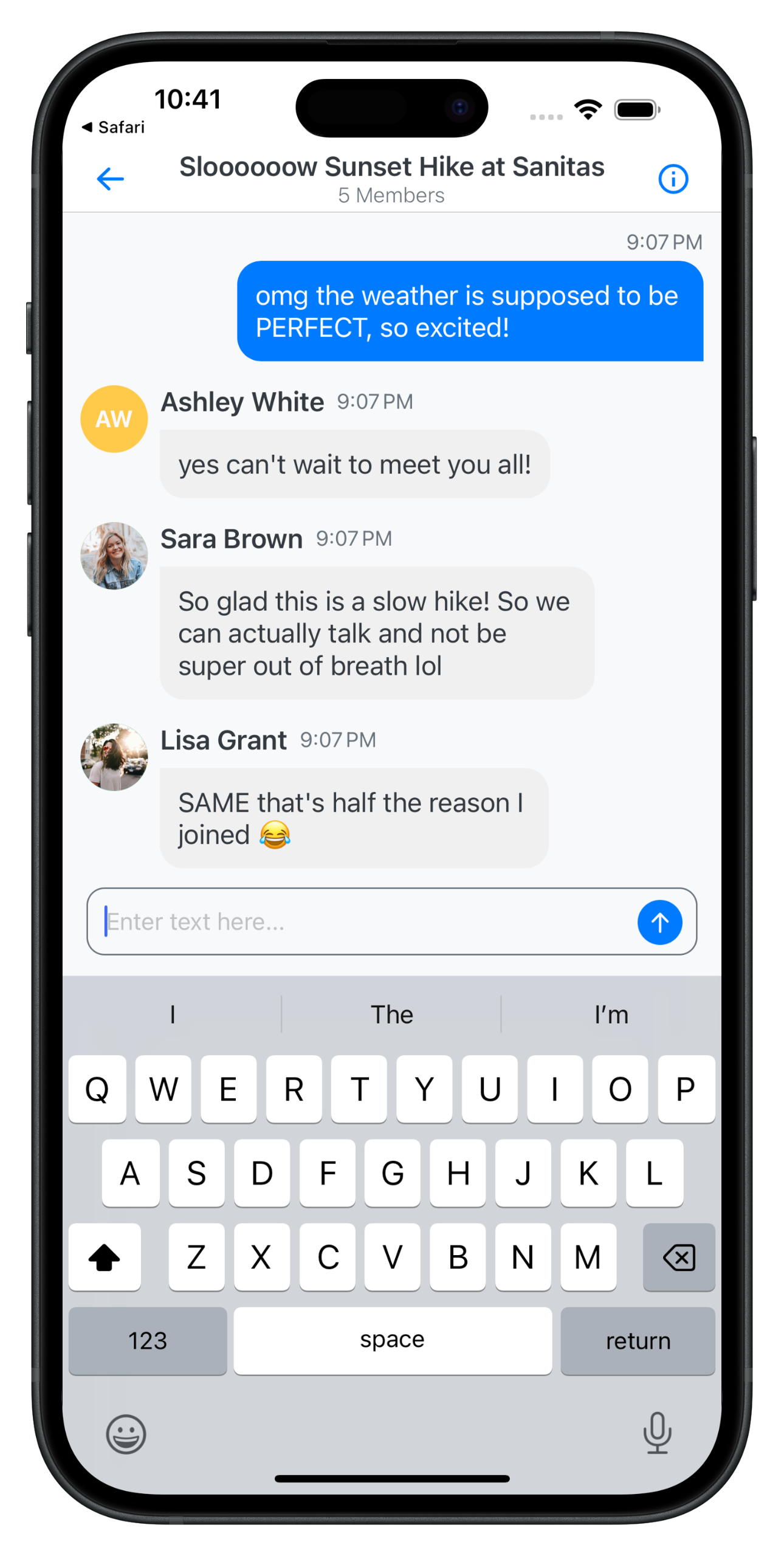Hit the return key on the keyboard
784x1556 pixels.
click(x=638, y=1340)
